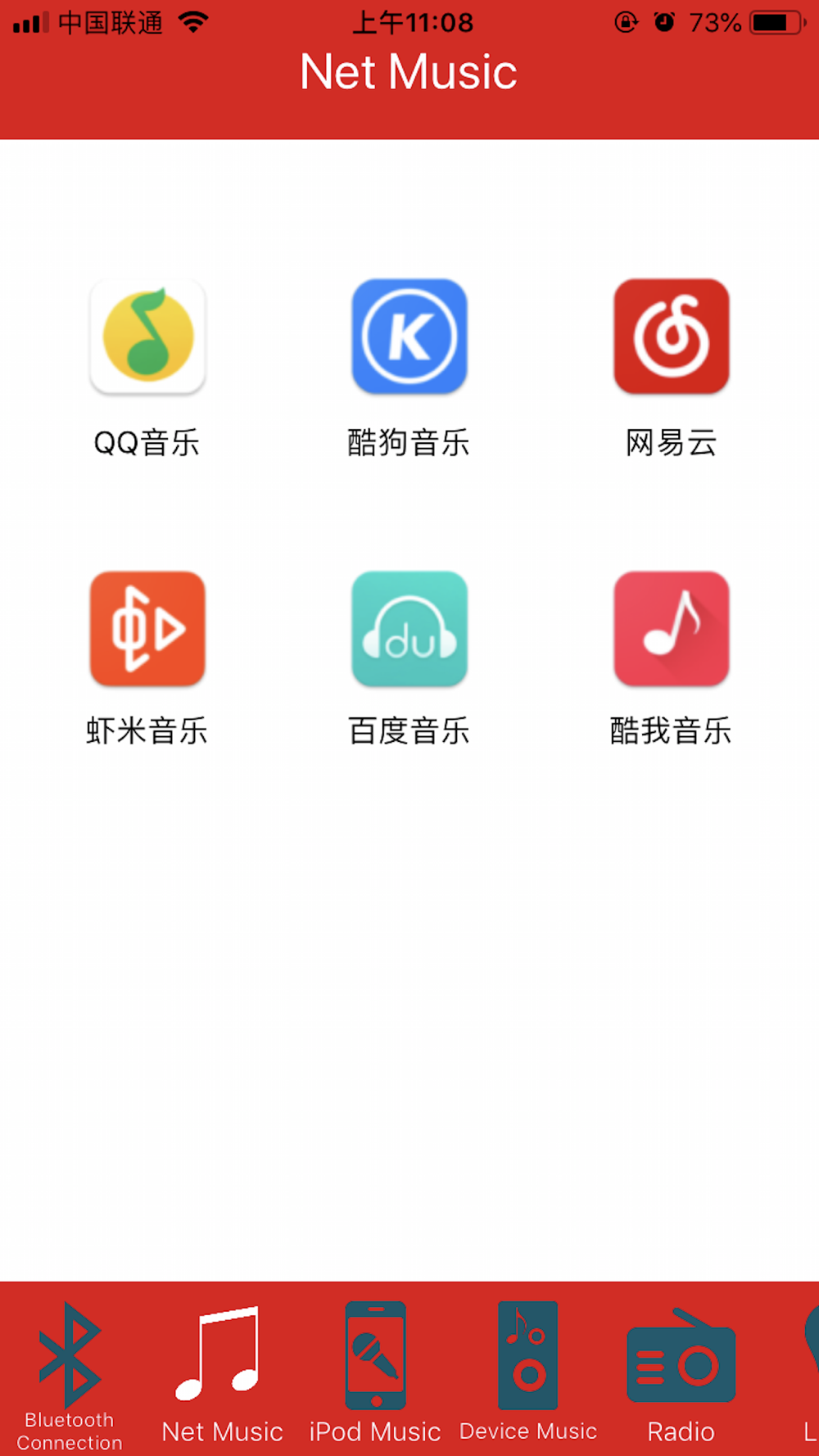Choose 百度音乐
The height and width of the screenshot is (1456, 819).
coord(409,629)
